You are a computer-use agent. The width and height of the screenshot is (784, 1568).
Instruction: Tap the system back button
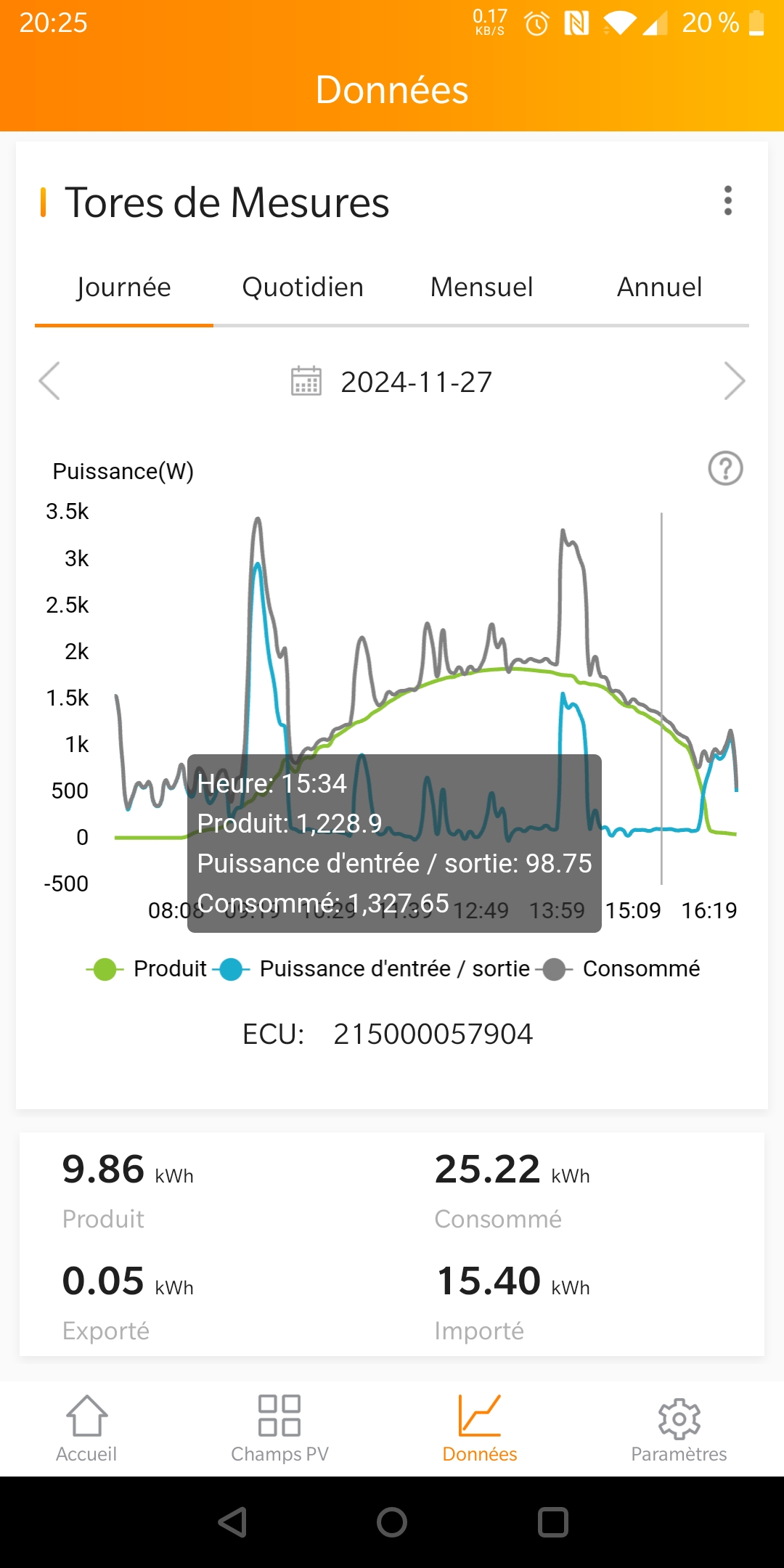pyautogui.click(x=233, y=1522)
